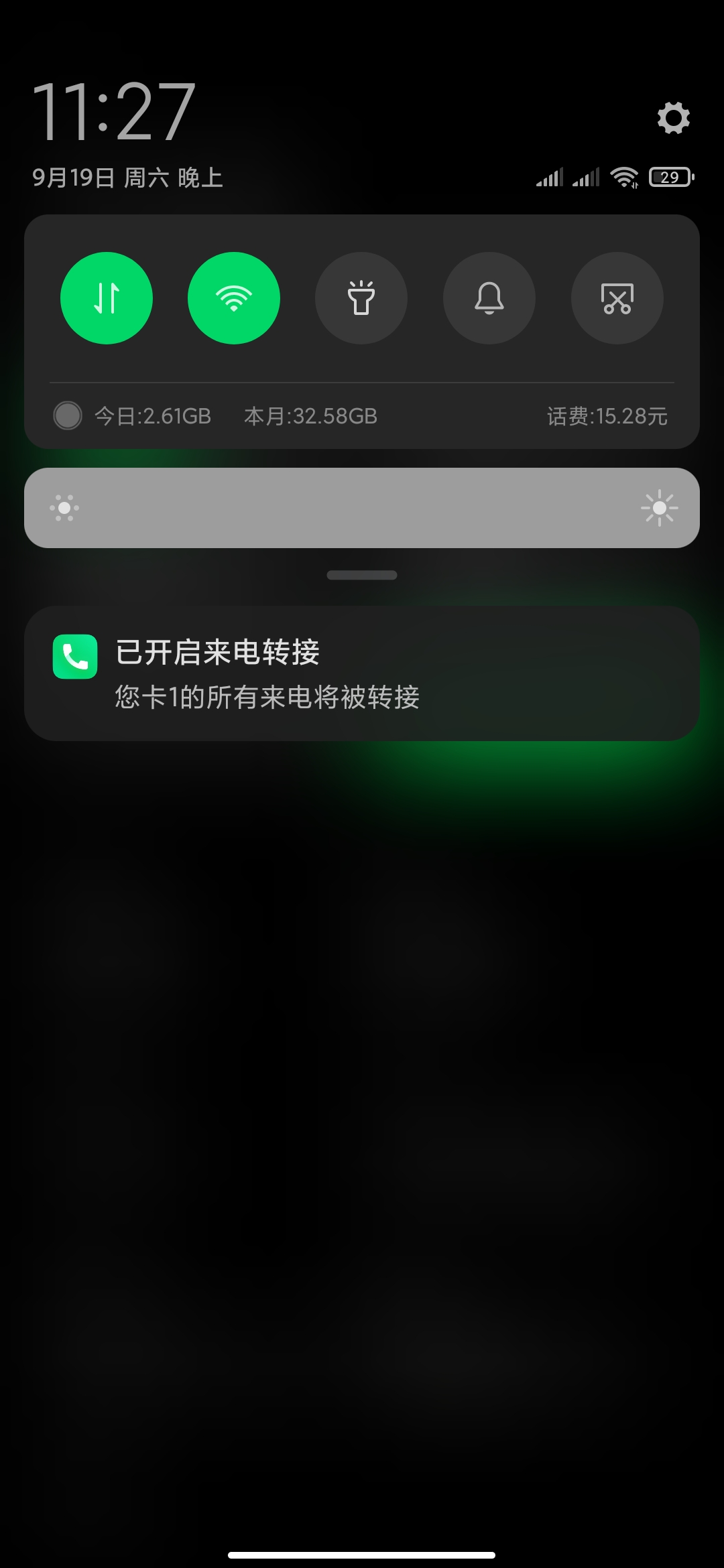Disable the Wi-Fi quick toggle
Image resolution: width=724 pixels, height=1568 pixels.
pyautogui.click(x=234, y=298)
